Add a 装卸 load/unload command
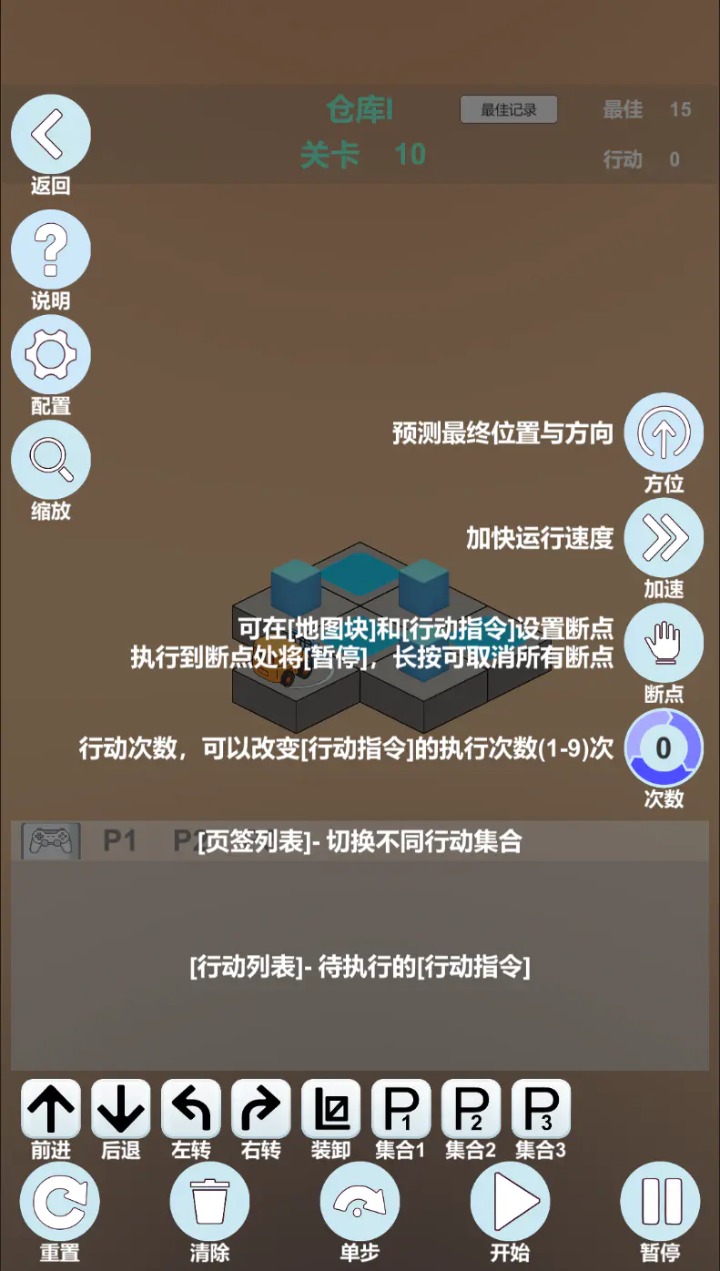This screenshot has width=720, height=1271. tap(331, 1109)
